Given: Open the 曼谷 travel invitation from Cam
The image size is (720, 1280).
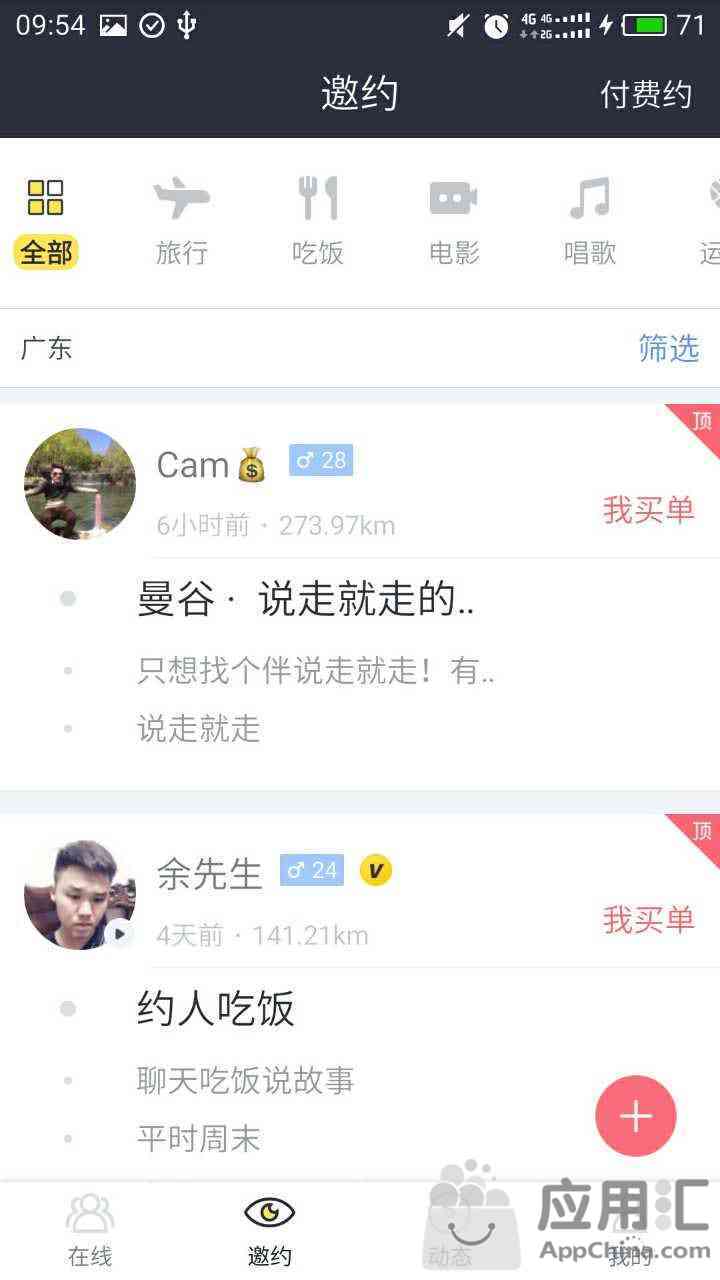Looking at the screenshot, I should pyautogui.click(x=305, y=600).
